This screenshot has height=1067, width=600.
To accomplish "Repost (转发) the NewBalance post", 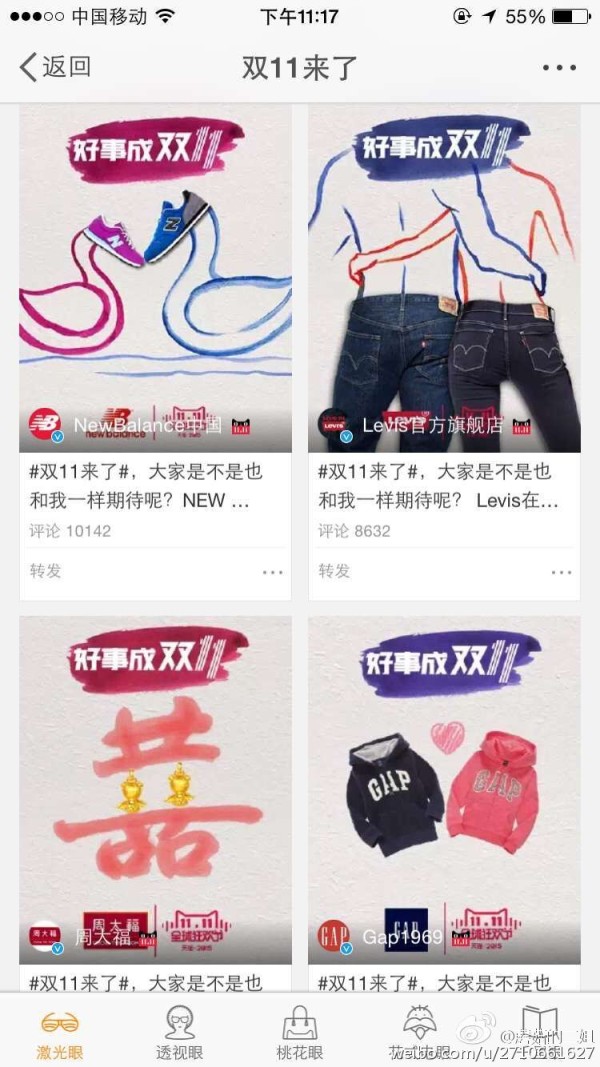I will 45,571.
